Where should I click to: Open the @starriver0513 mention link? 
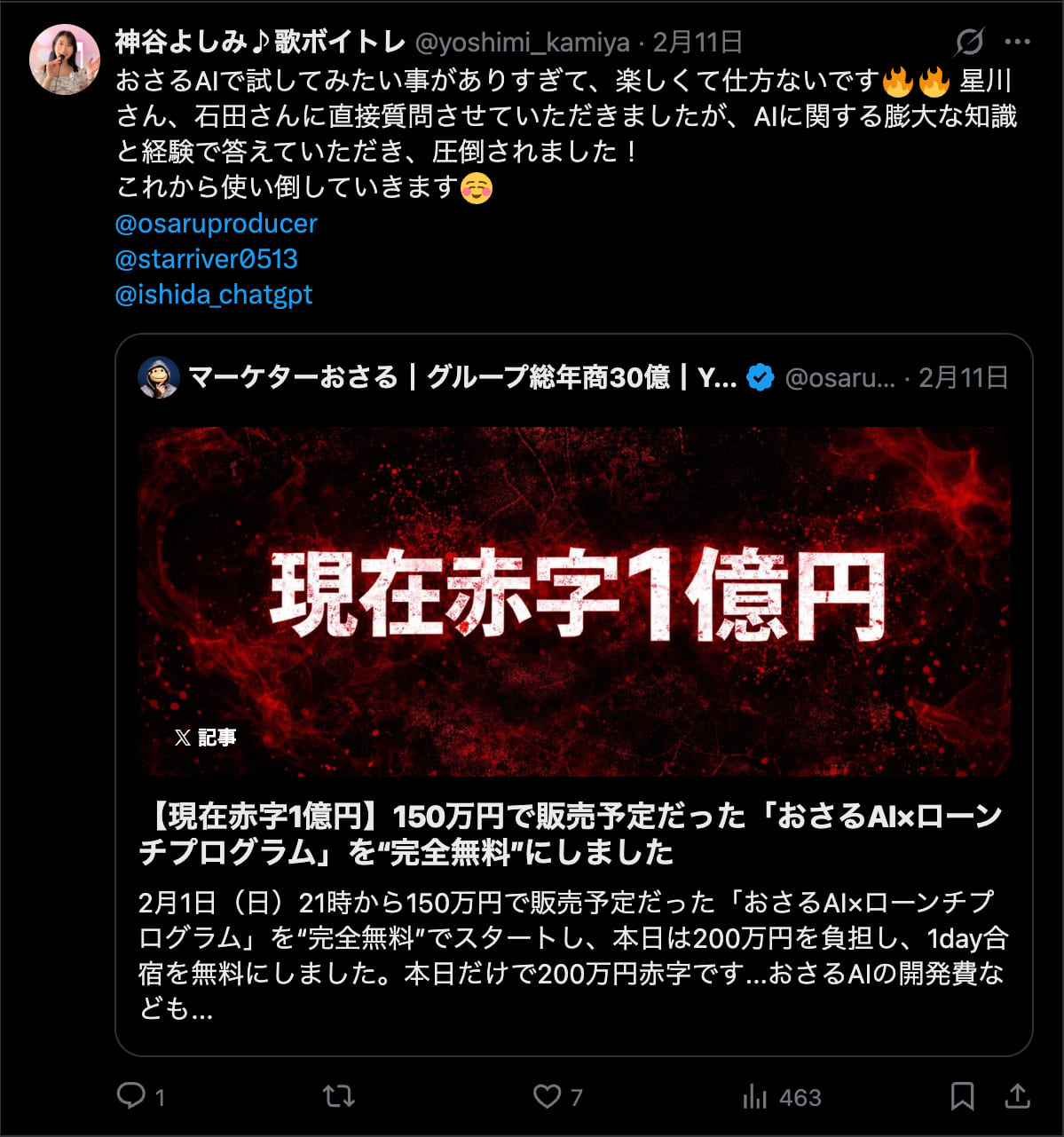206,259
